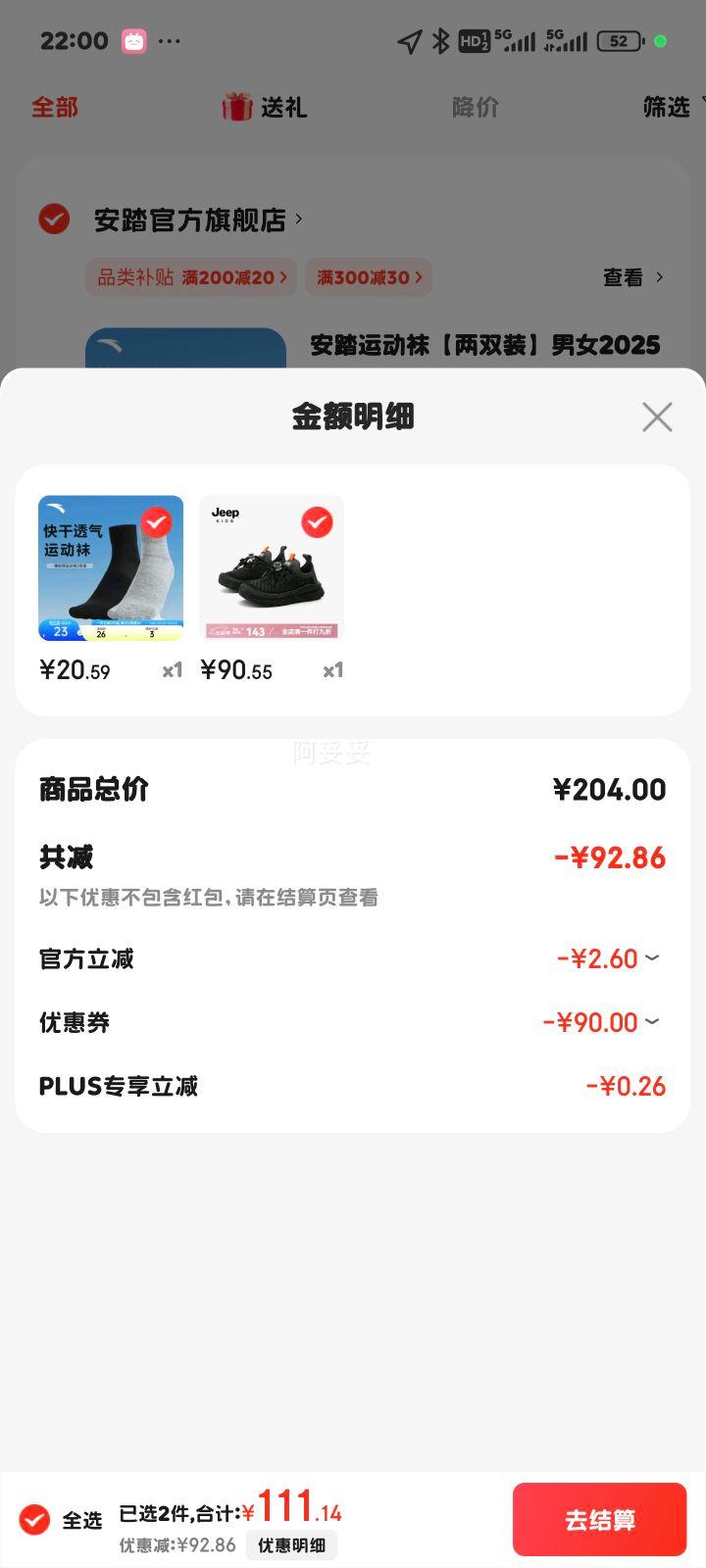
Task: Toggle the 全选 select-all checkbox
Action: 35,1520
